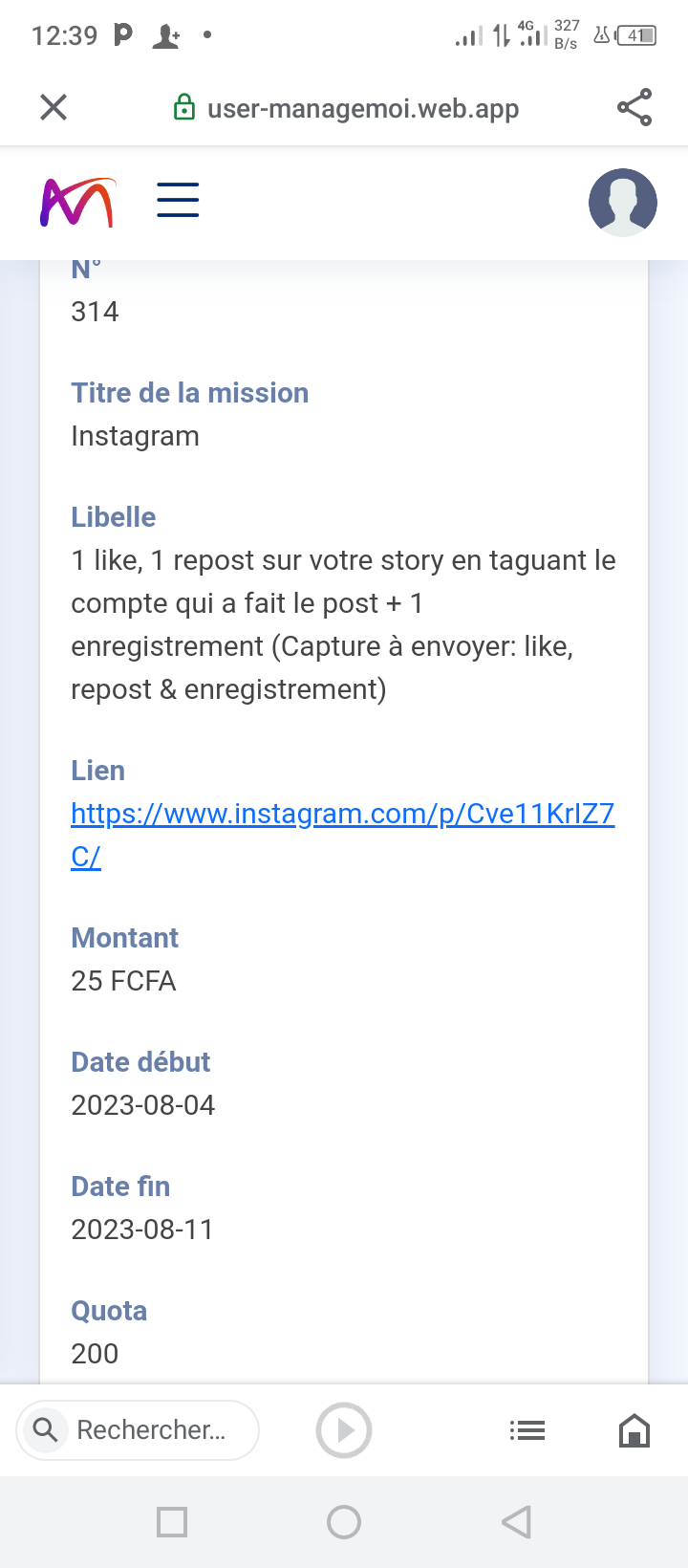Close the in-app browser tab
688x1568 pixels.
[x=54, y=107]
